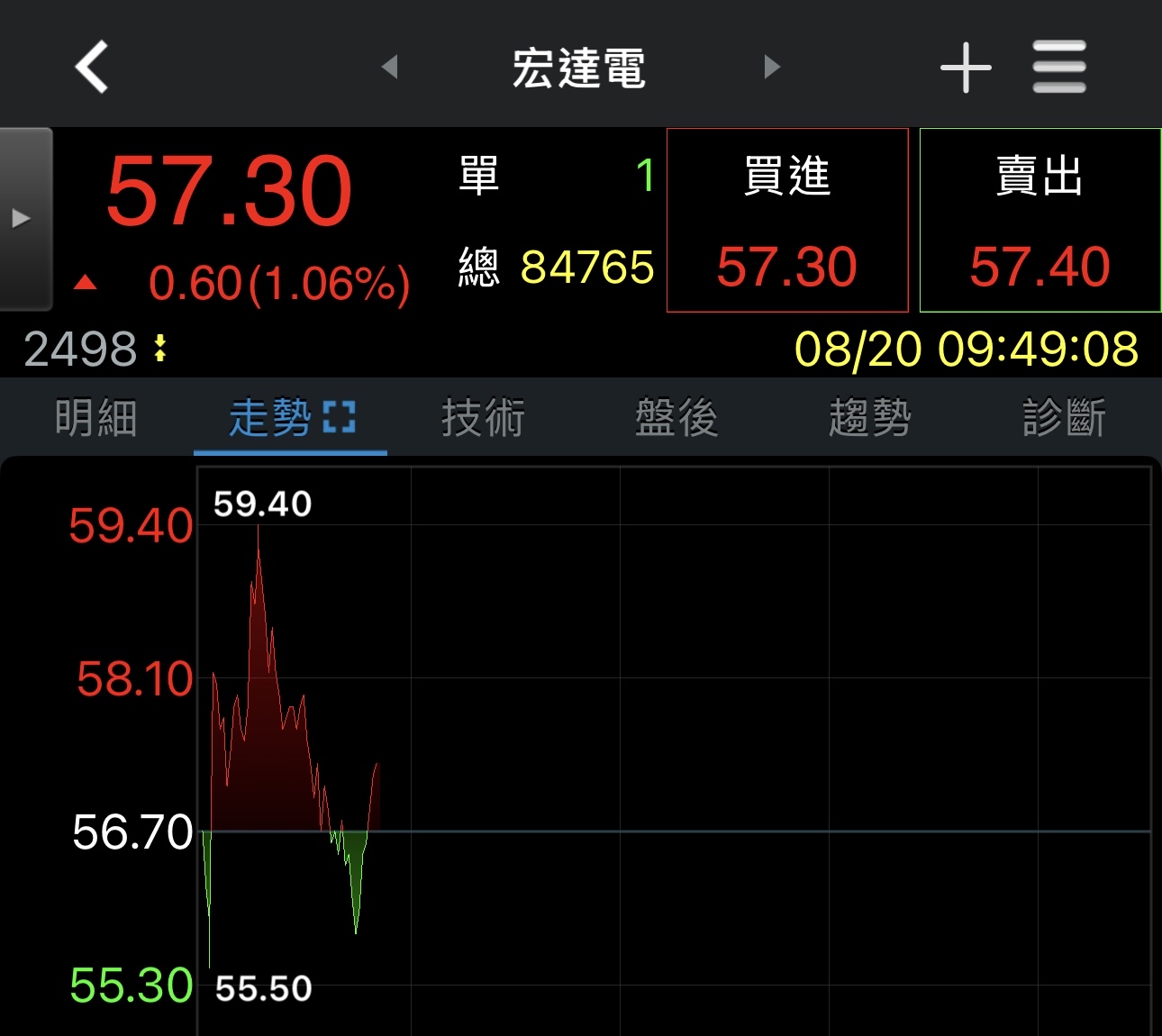Open the 診斷 tab
Image resolution: width=1162 pixels, height=1036 pixels.
(x=1064, y=418)
